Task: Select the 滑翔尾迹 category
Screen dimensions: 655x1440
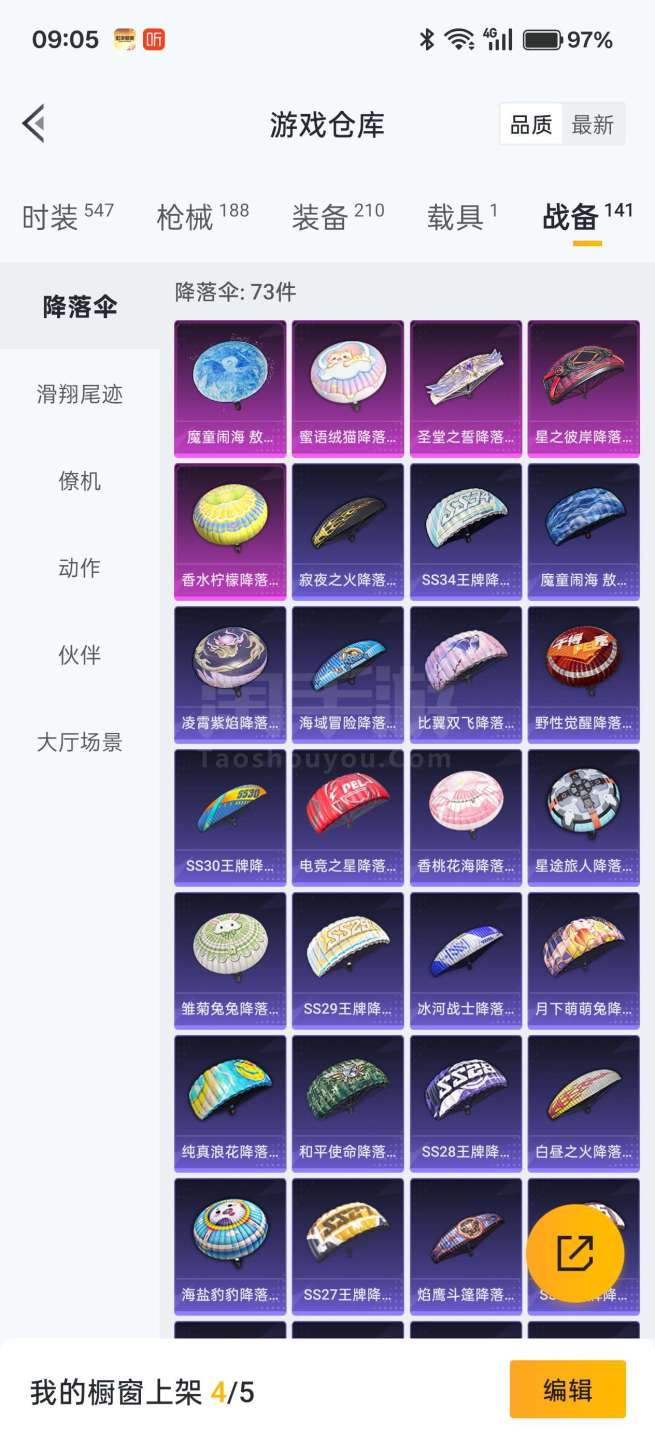Action: click(80, 394)
